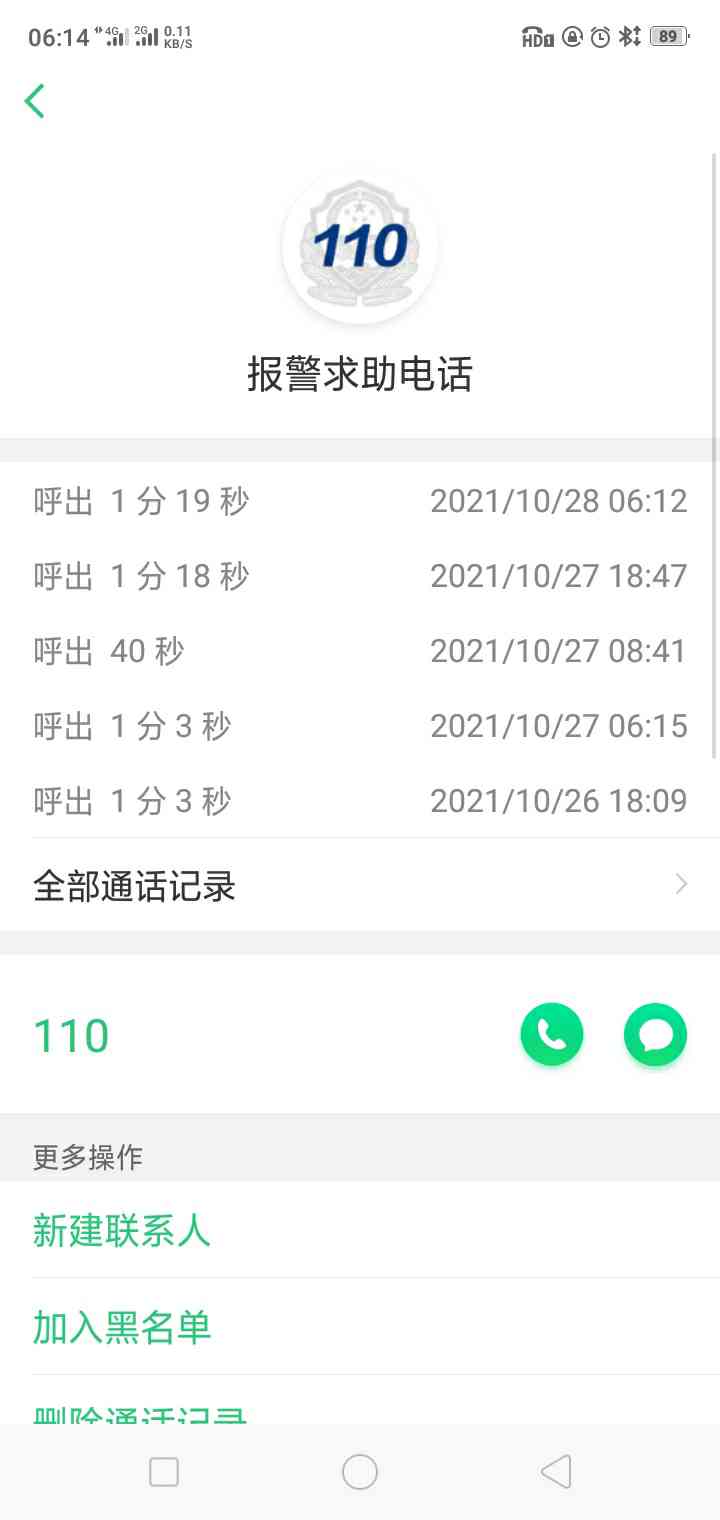Select 新建联系人 to create a contact

click(360, 1230)
